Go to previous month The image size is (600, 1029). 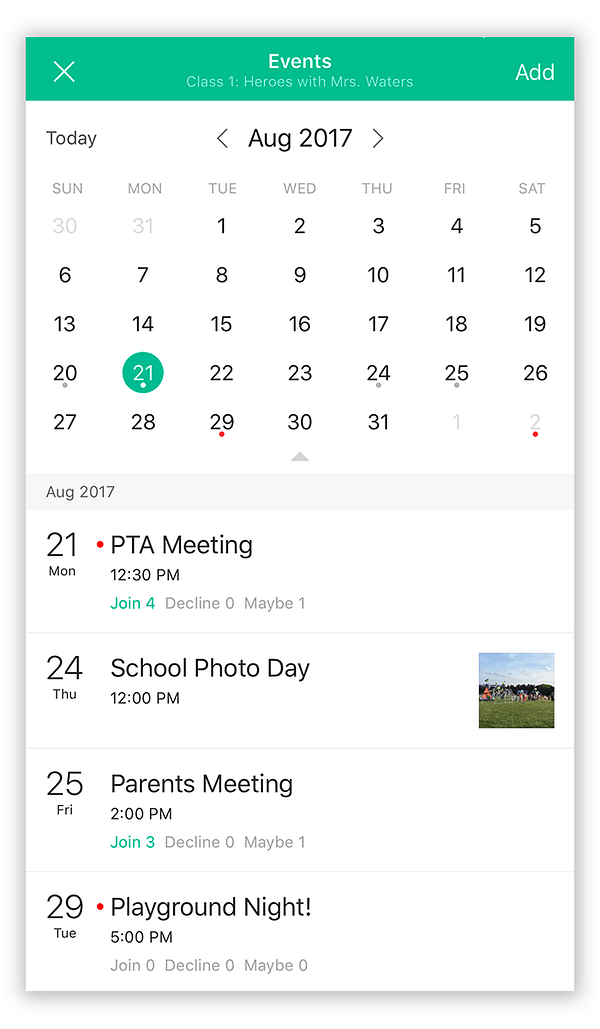point(223,139)
